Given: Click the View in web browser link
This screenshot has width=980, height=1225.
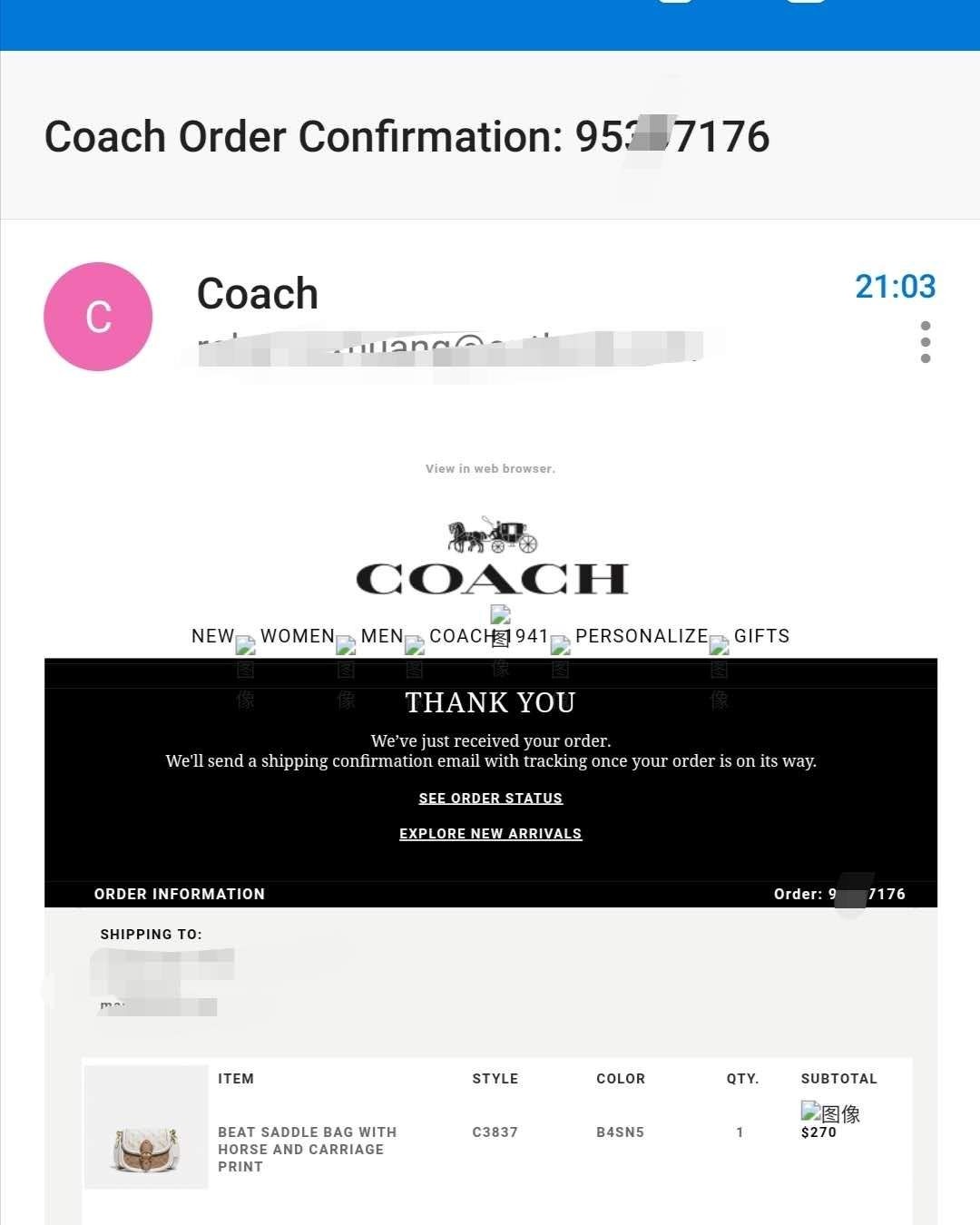Looking at the screenshot, I should [490, 468].
